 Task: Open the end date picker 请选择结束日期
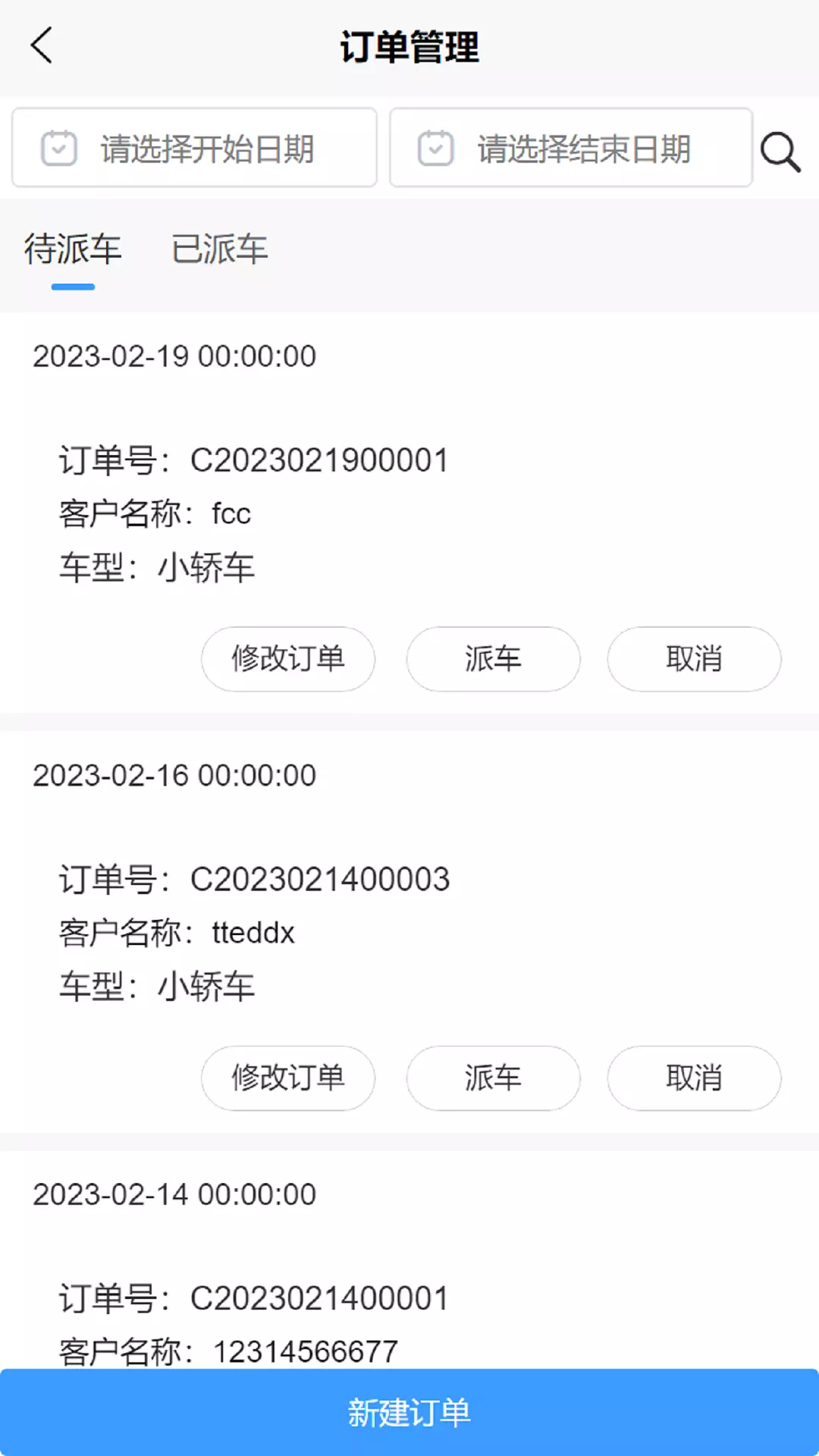click(x=571, y=148)
